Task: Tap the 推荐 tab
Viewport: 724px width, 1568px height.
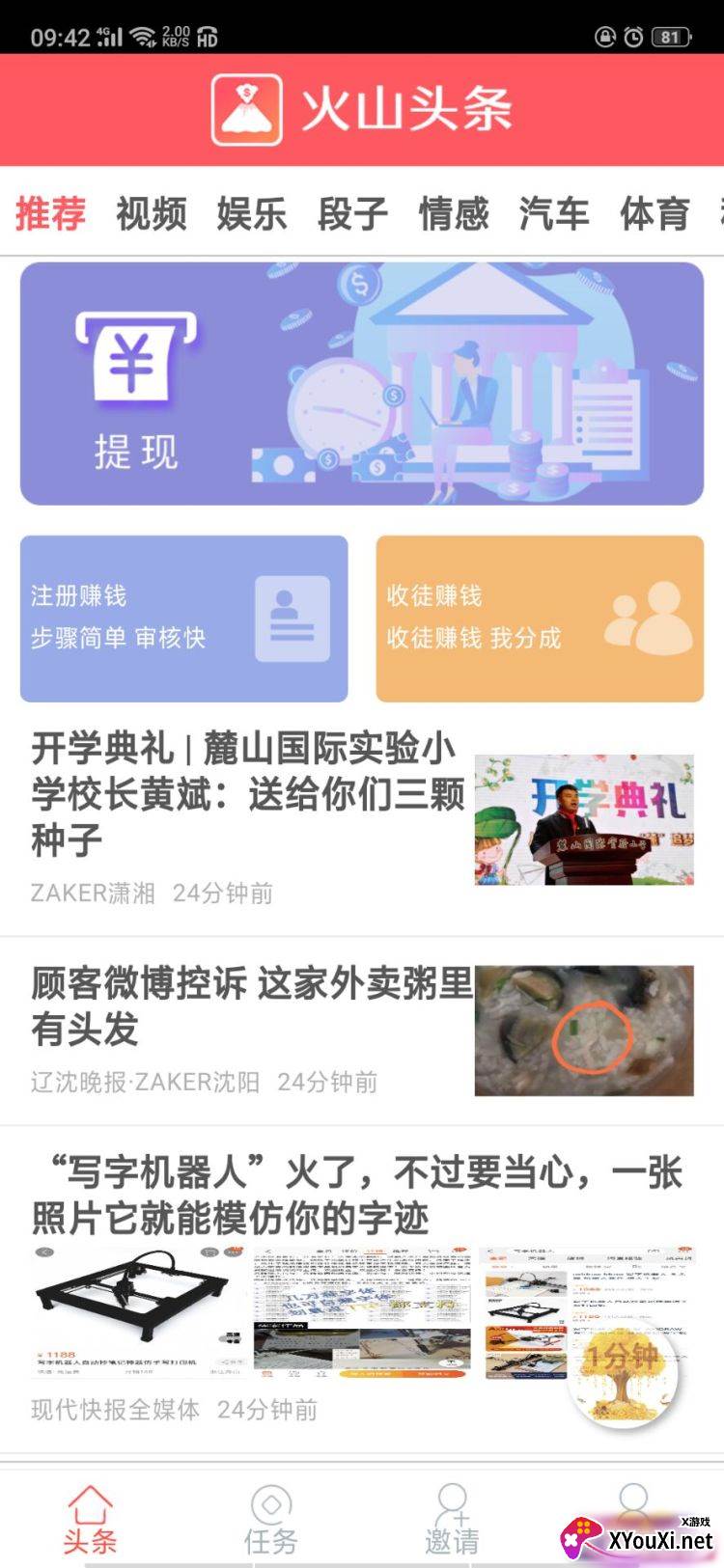Action: pyautogui.click(x=51, y=213)
